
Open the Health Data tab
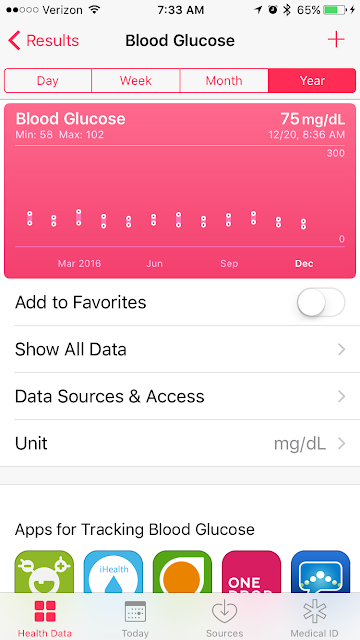[45, 617]
